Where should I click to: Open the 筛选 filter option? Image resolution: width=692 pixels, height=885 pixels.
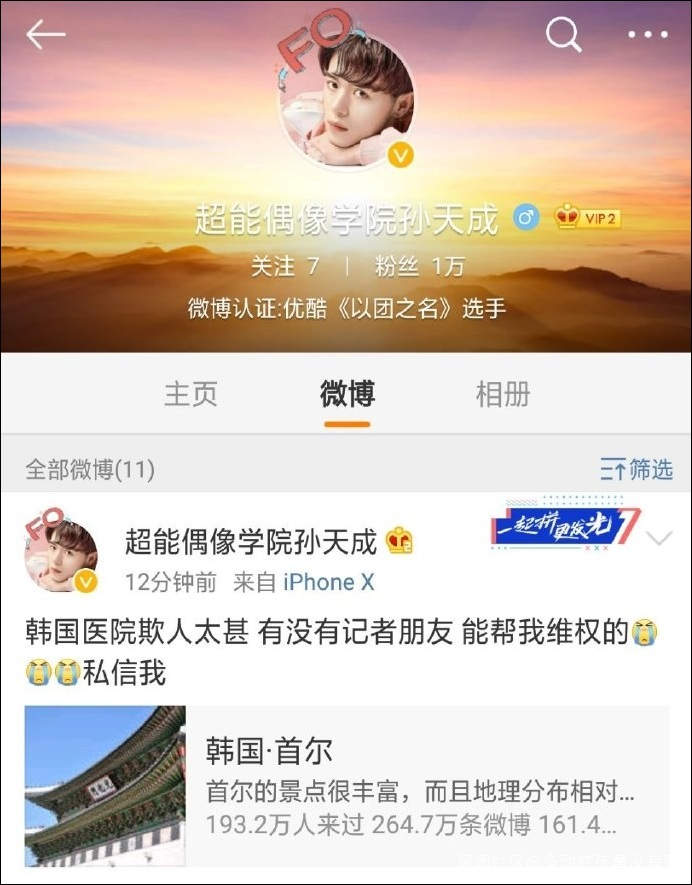[x=636, y=469]
